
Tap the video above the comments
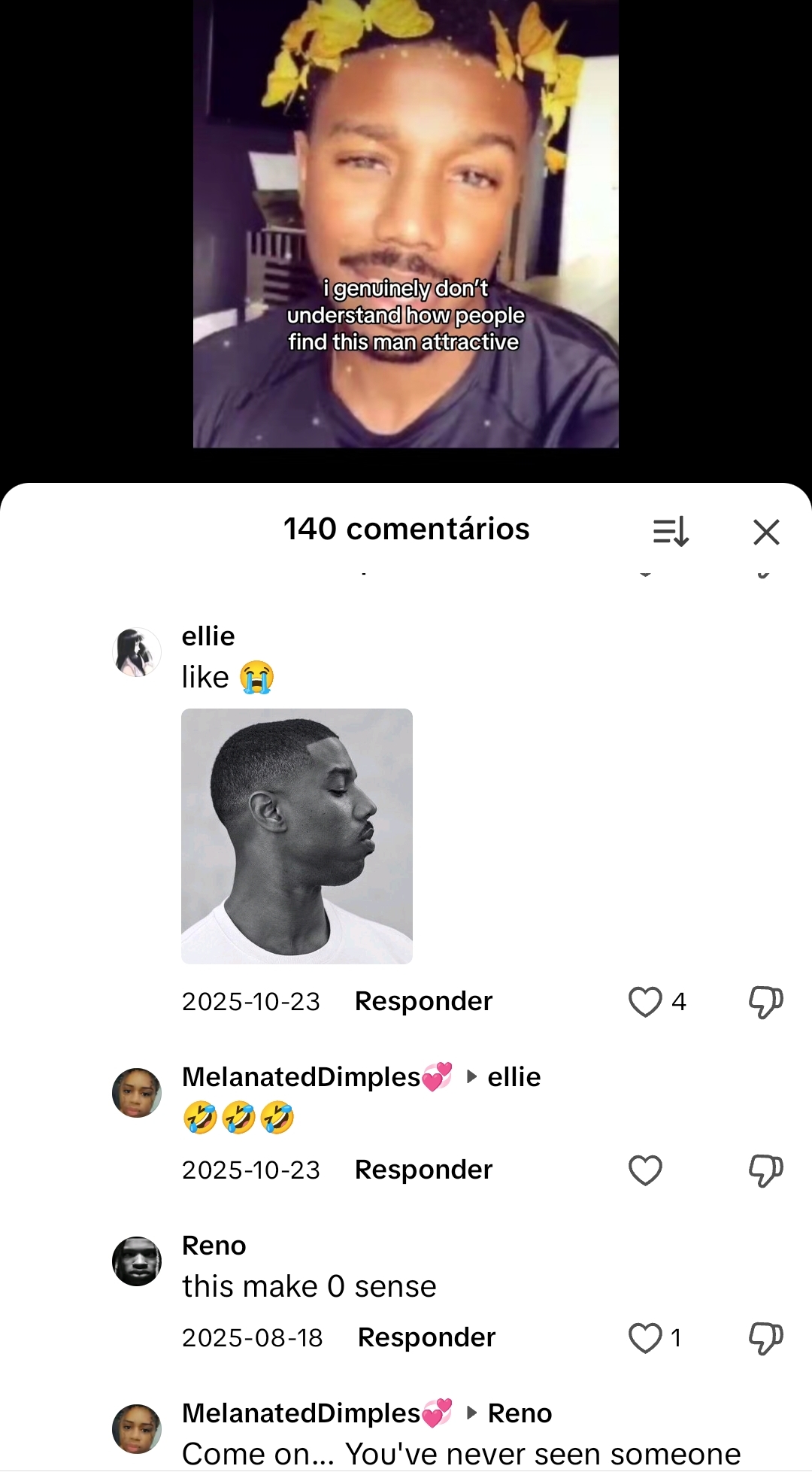click(406, 224)
